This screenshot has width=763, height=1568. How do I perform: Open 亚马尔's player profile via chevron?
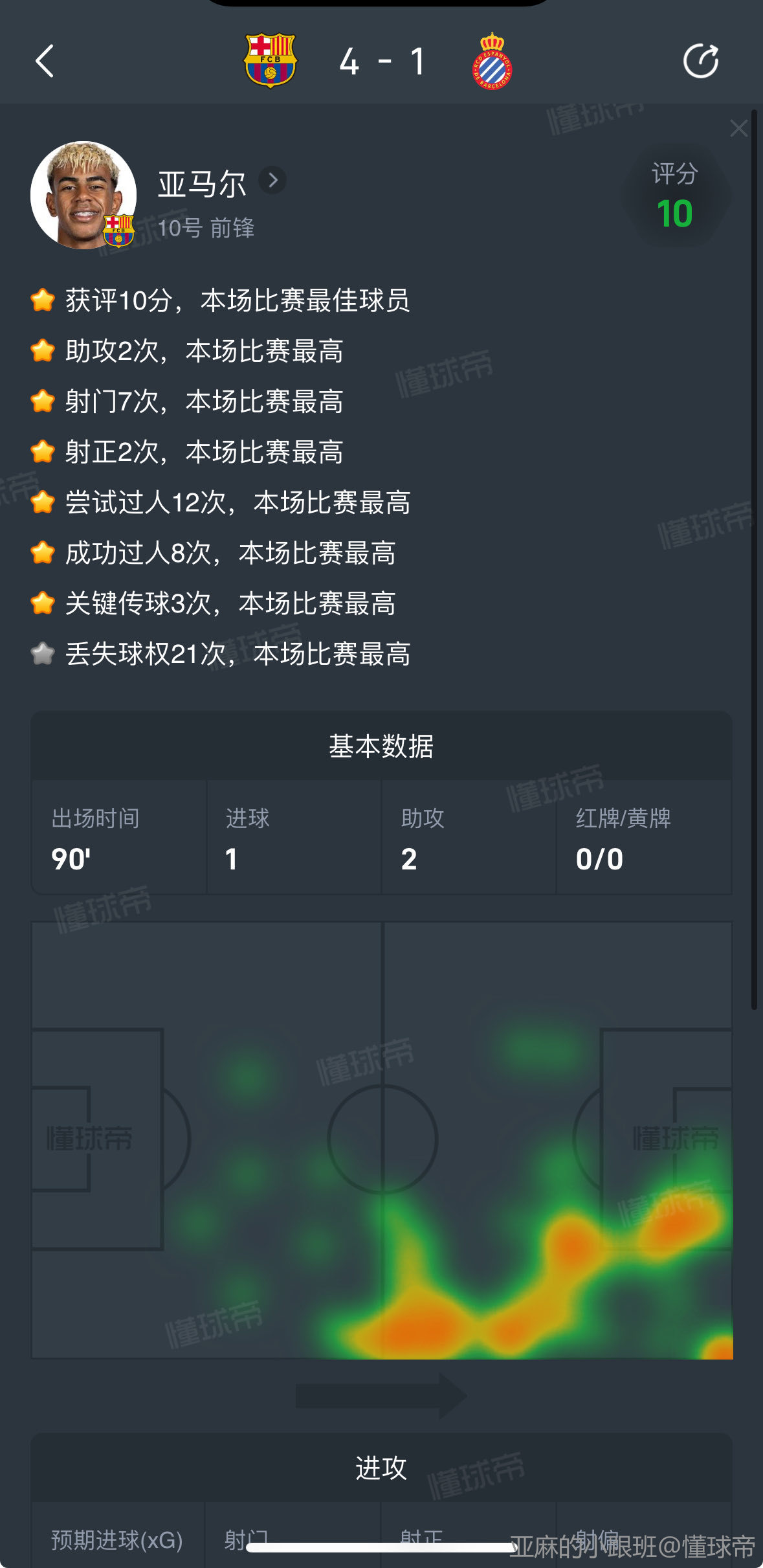click(x=272, y=180)
